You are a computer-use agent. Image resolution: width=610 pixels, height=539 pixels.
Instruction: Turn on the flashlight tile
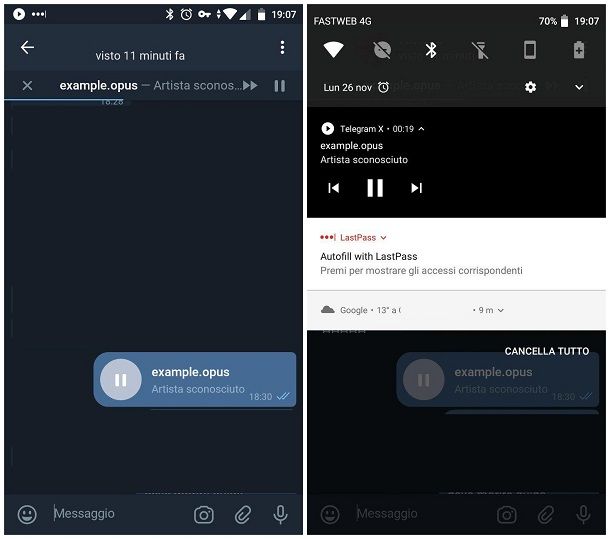click(x=480, y=50)
